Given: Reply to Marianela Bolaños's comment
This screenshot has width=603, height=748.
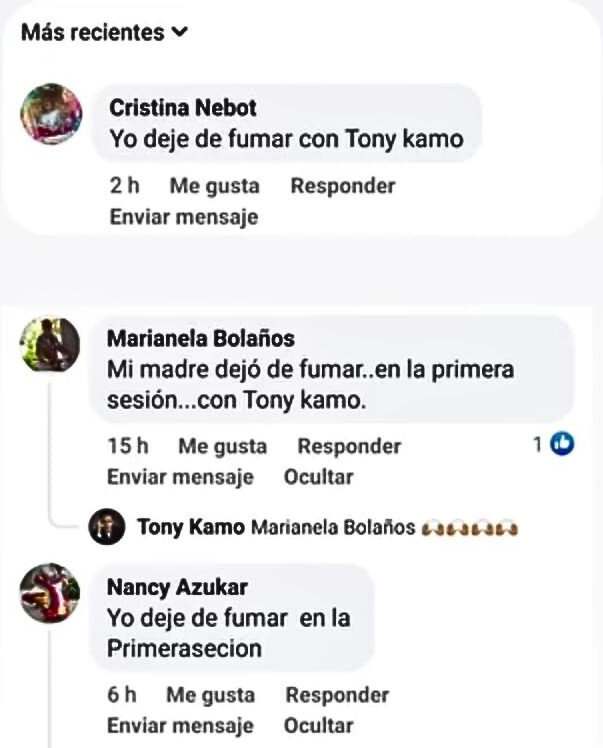Looking at the screenshot, I should (x=349, y=446).
